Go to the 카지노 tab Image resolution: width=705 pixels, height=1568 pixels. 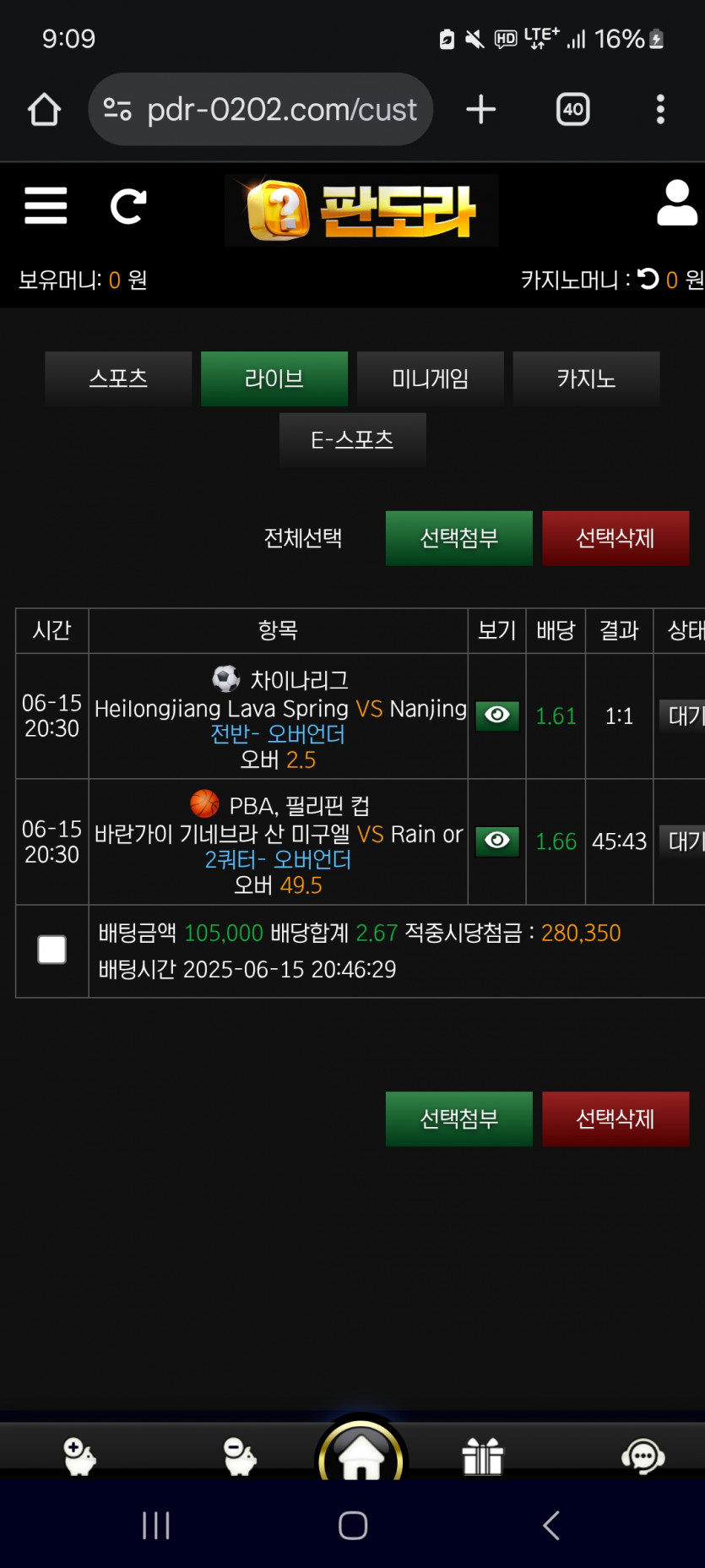click(587, 378)
